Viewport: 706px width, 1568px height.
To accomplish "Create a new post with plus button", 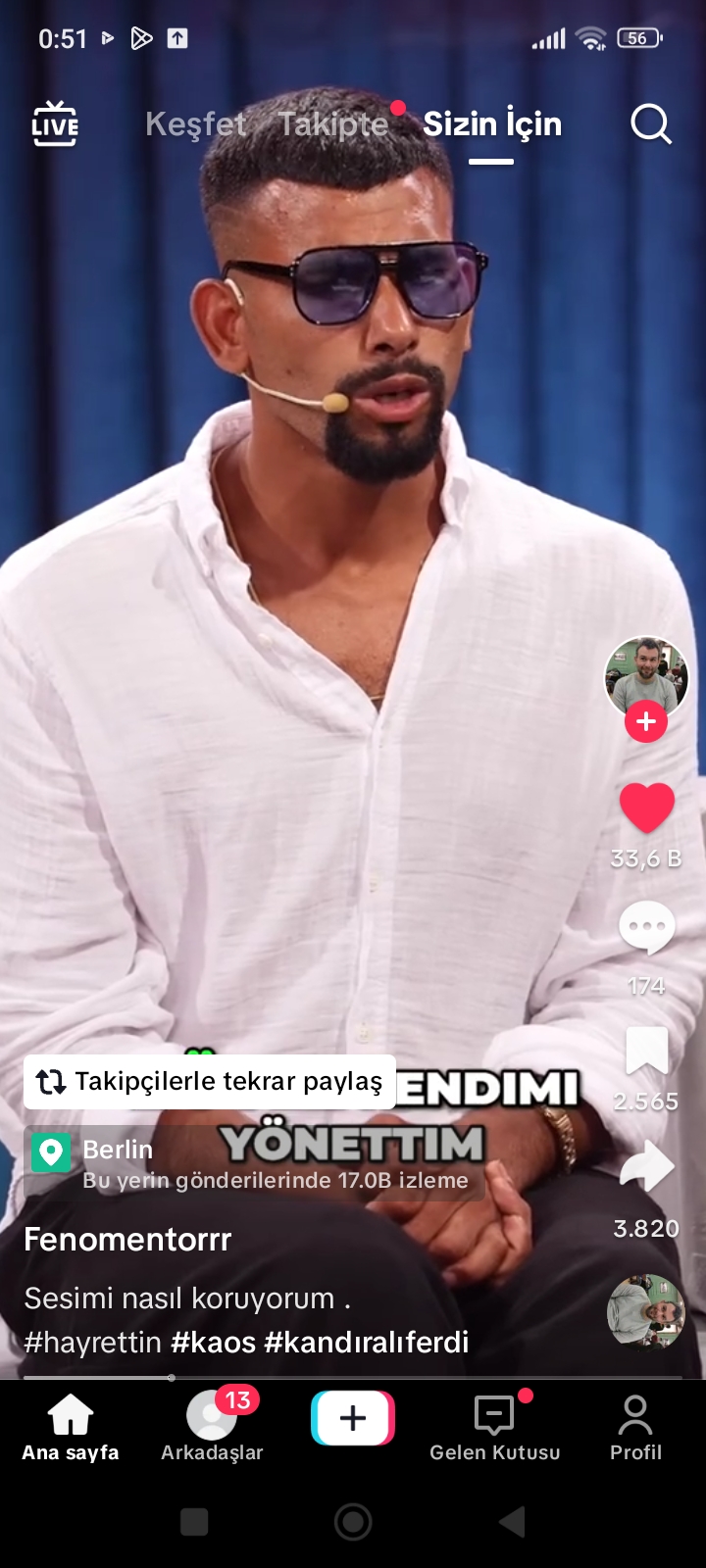I will [x=353, y=1418].
